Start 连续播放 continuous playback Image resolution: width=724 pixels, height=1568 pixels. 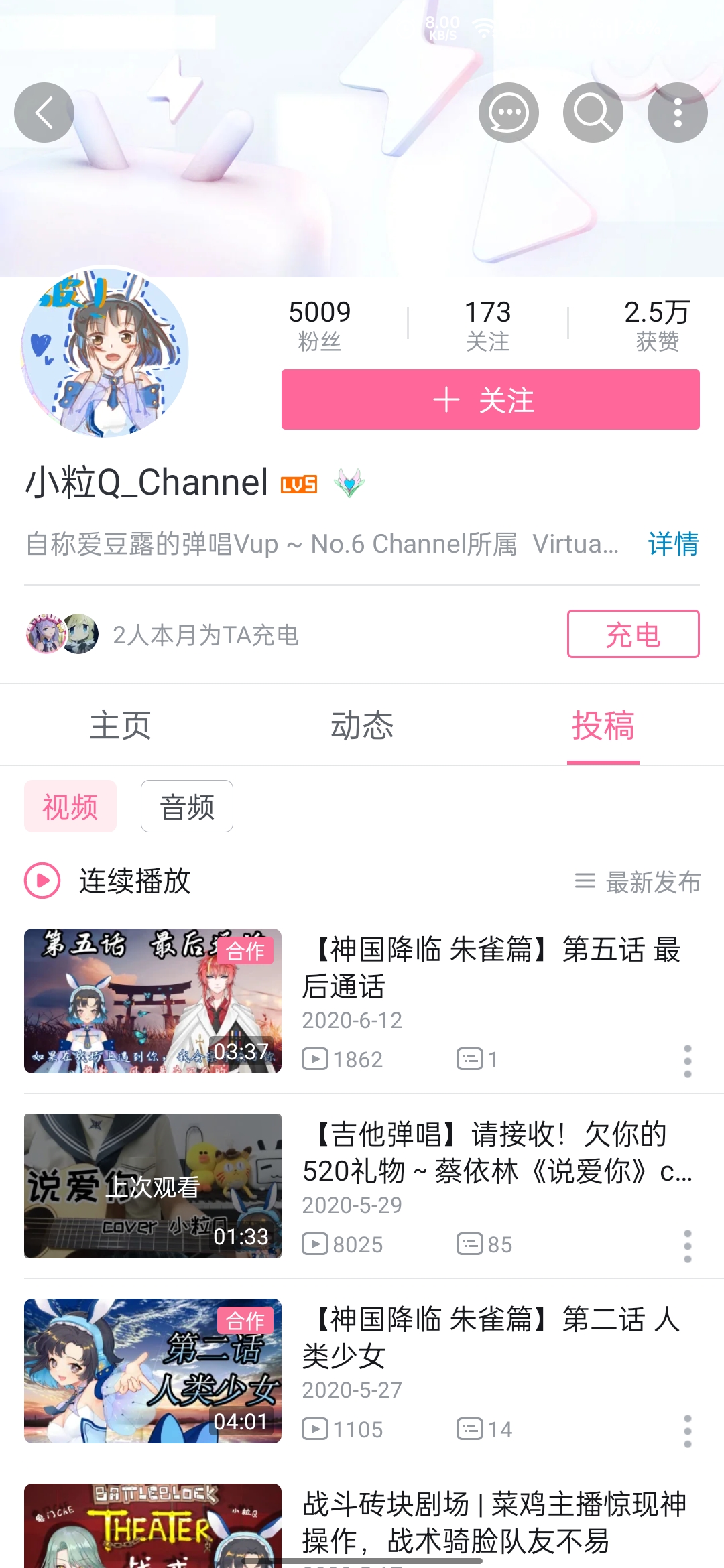pos(109,880)
